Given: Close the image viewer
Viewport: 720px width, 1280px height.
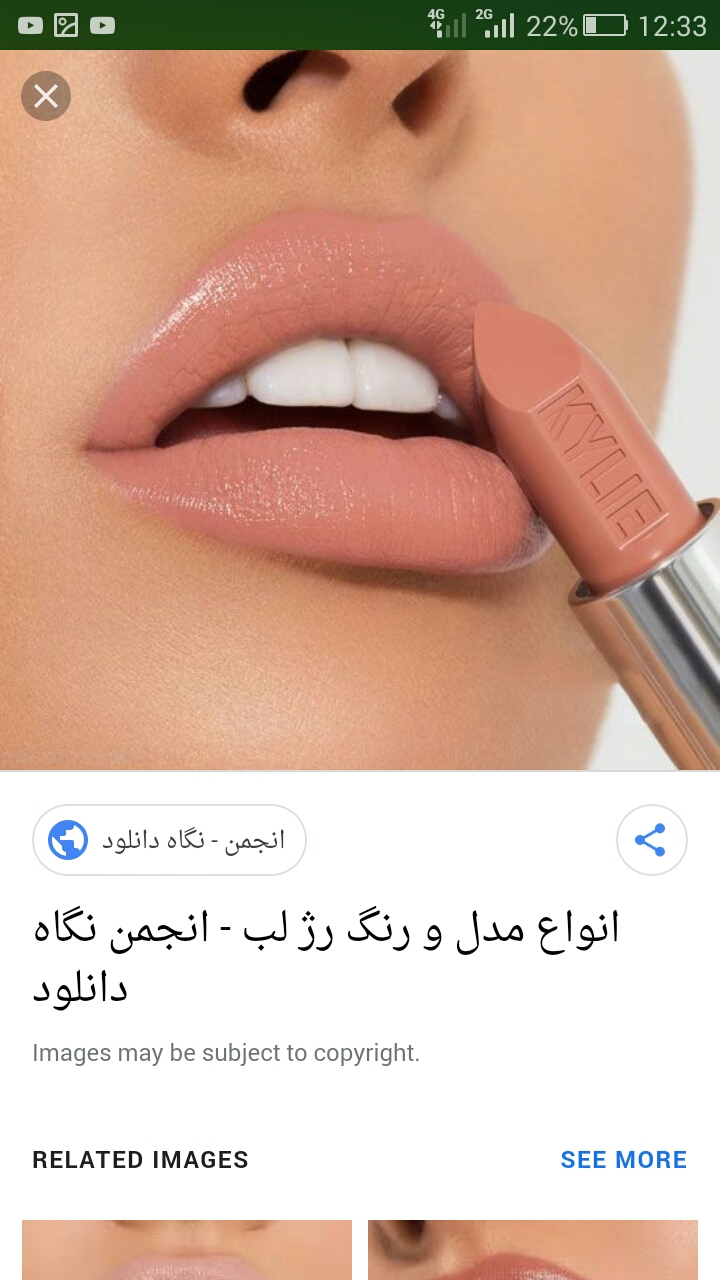Looking at the screenshot, I should [46, 96].
